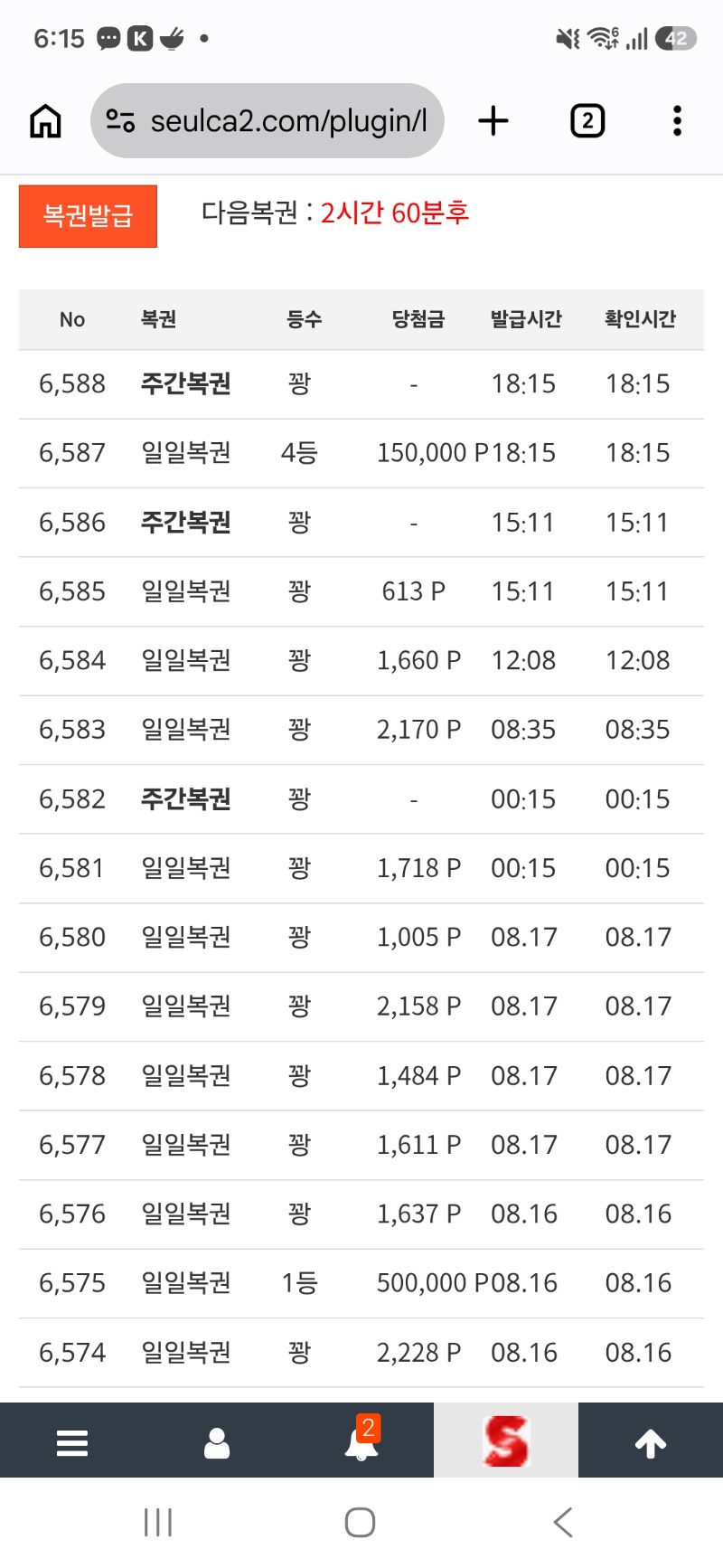Screen dimensions: 723x1568
Task: Open a new browser tab
Action: 493,120
